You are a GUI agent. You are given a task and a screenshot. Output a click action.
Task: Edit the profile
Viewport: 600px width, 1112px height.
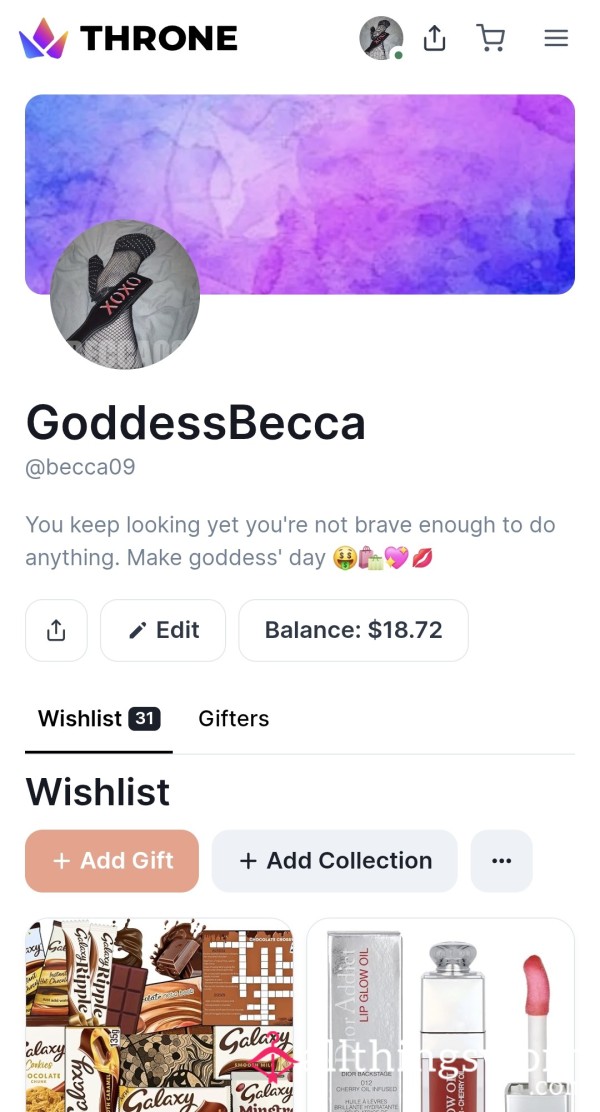coord(163,630)
